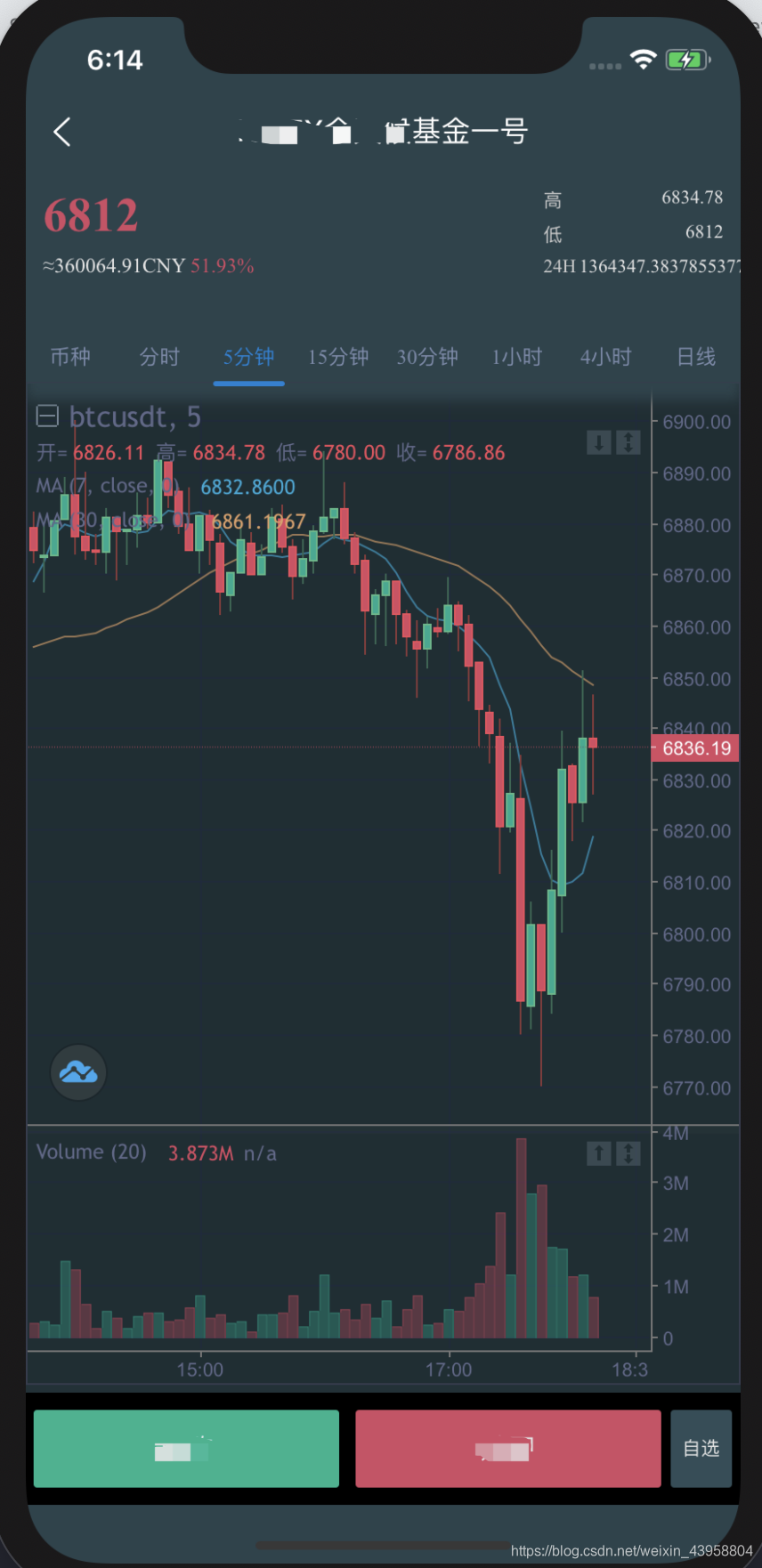This screenshot has width=762, height=1568.
Task: Collapse the btcusdt legend box
Action: pos(47,416)
